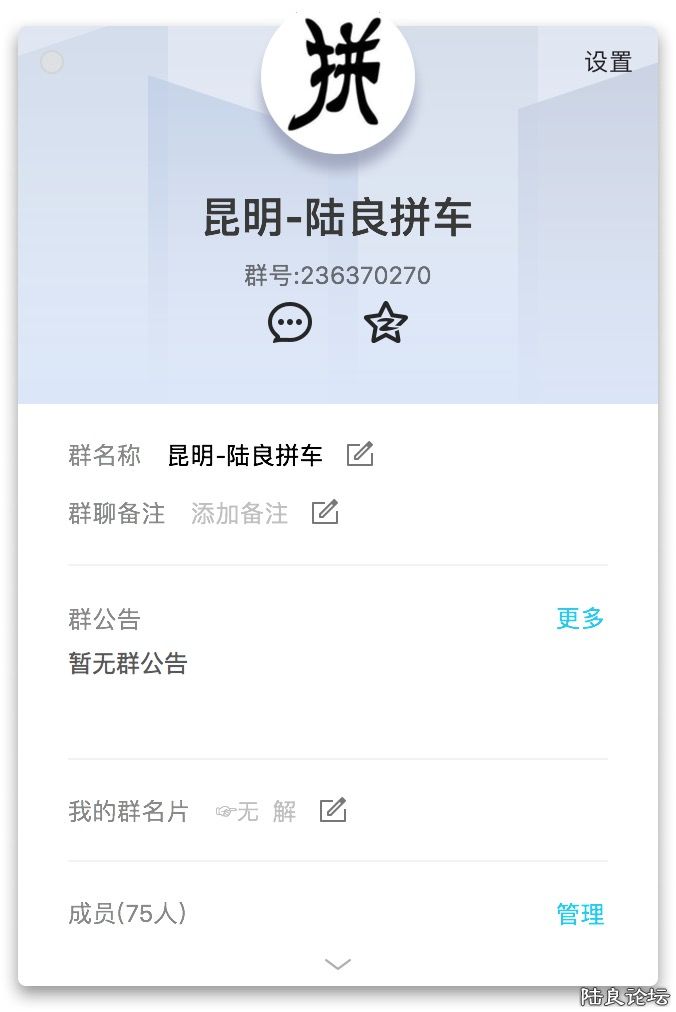Edit 我的群名片 group card
Viewport: 676px width, 1012px height.
tap(333, 810)
